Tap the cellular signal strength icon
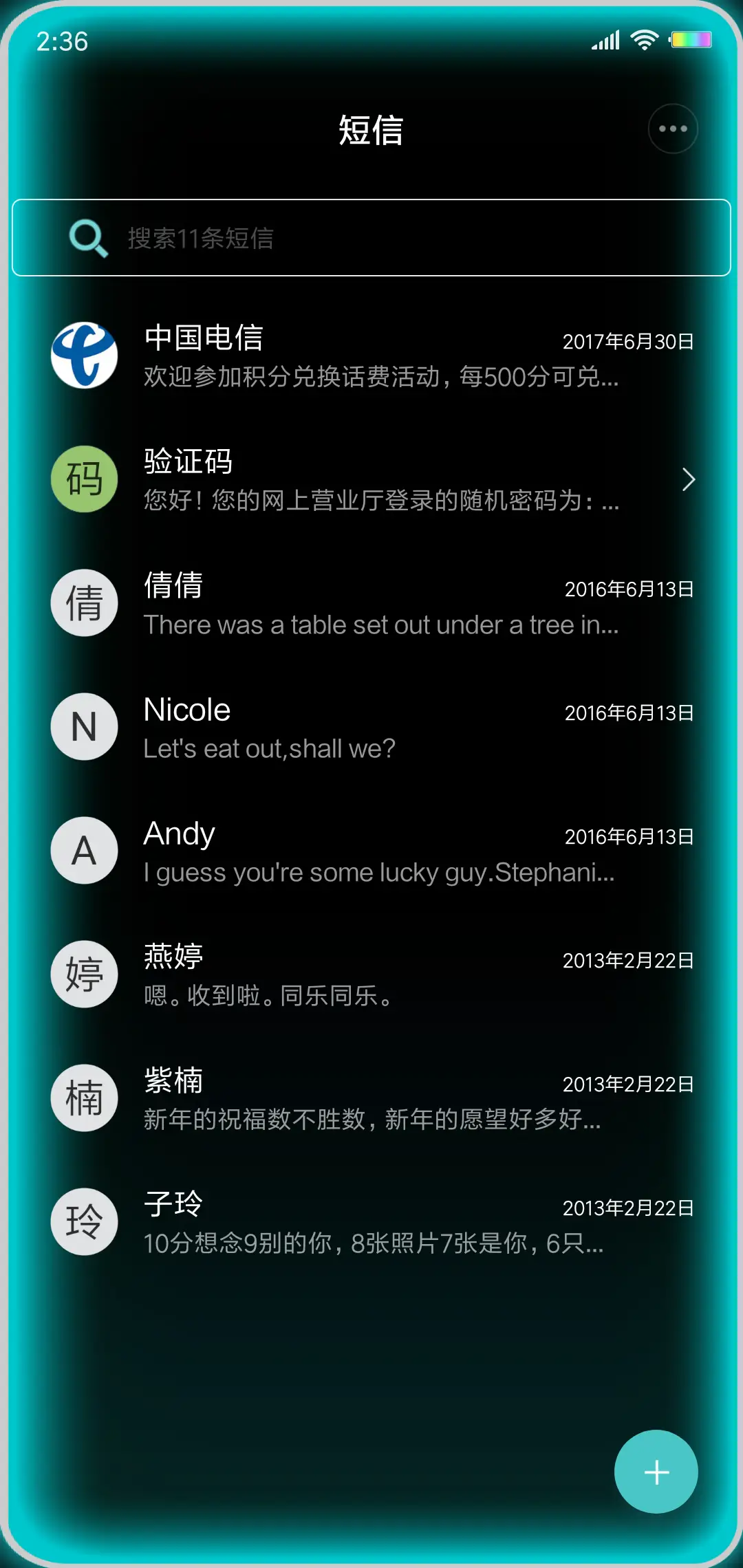This screenshot has height=1568, width=743. point(605,39)
